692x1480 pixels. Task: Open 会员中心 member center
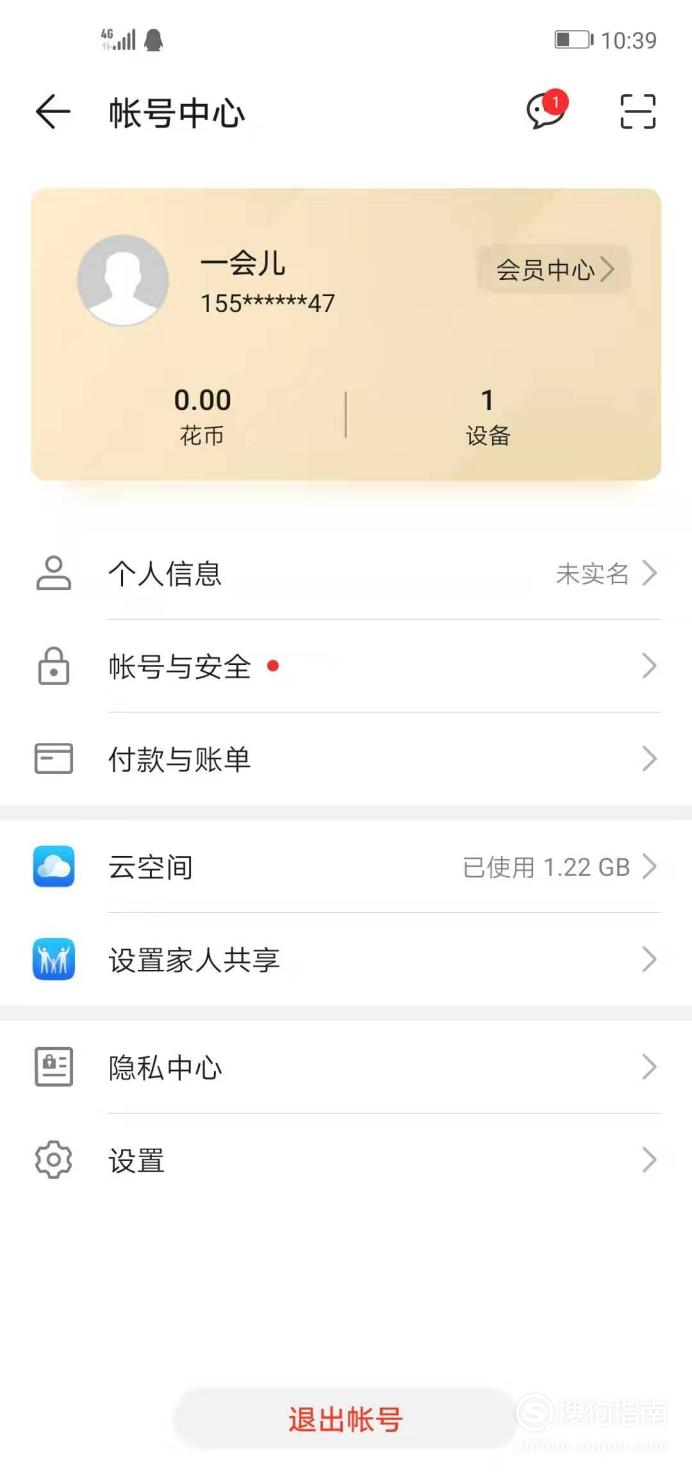(x=555, y=269)
